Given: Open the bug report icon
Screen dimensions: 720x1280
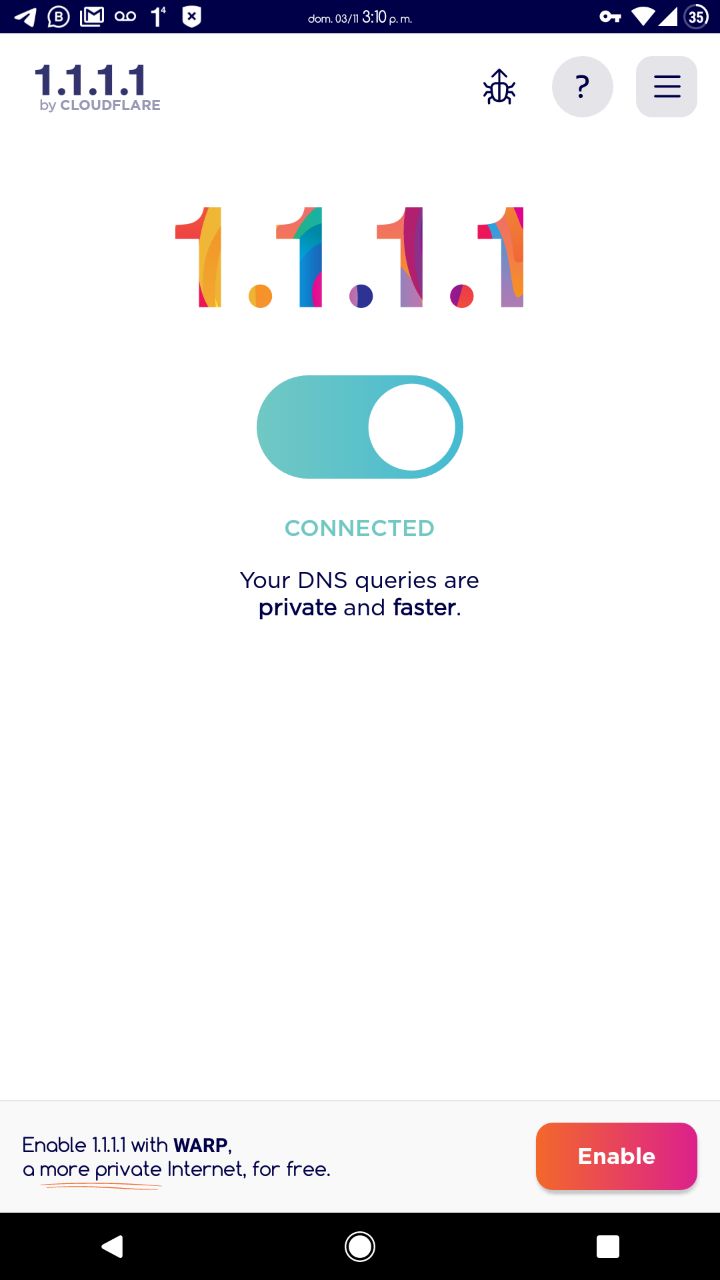Looking at the screenshot, I should tap(499, 87).
